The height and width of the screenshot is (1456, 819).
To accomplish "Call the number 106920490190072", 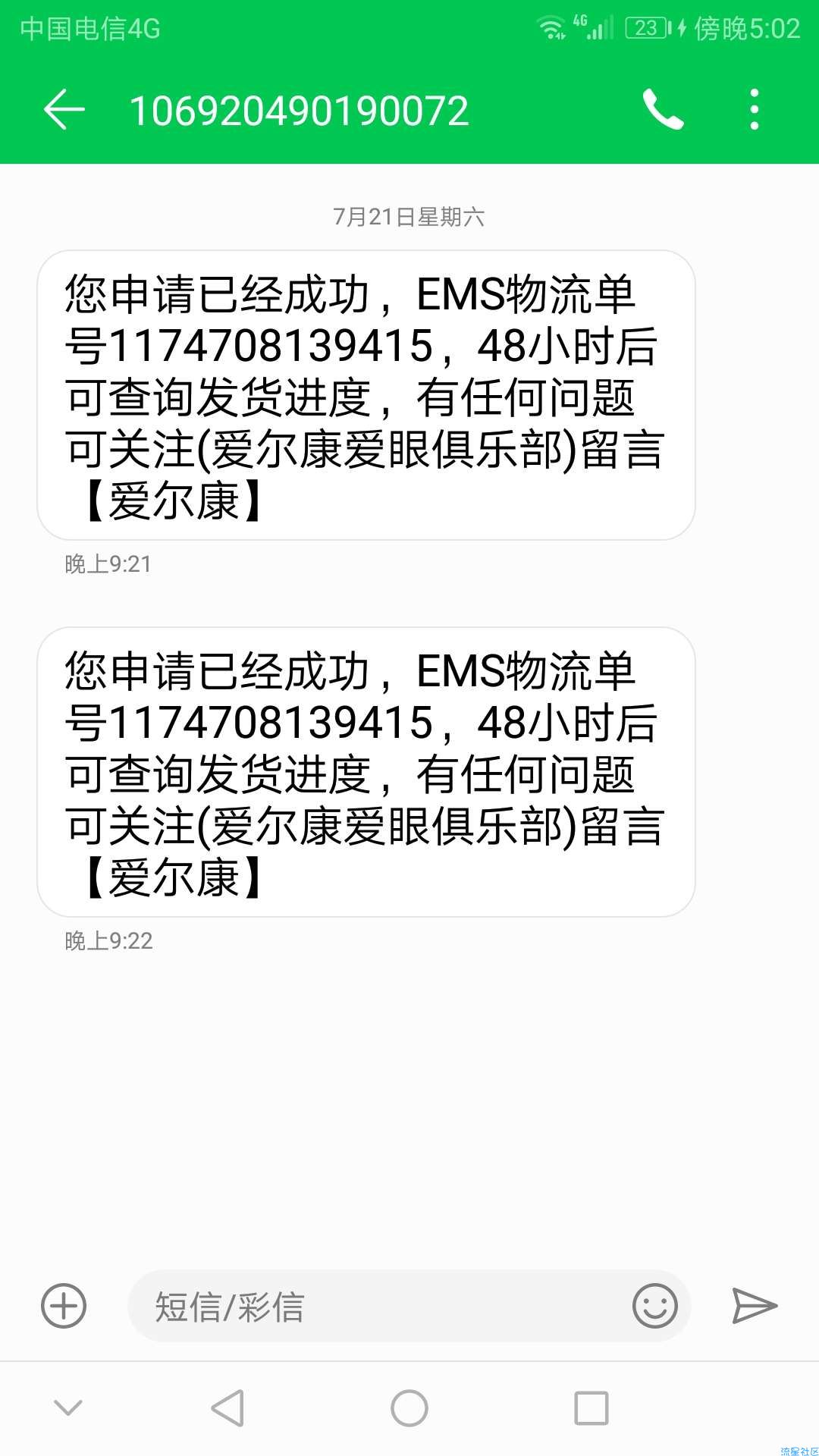I will [664, 110].
